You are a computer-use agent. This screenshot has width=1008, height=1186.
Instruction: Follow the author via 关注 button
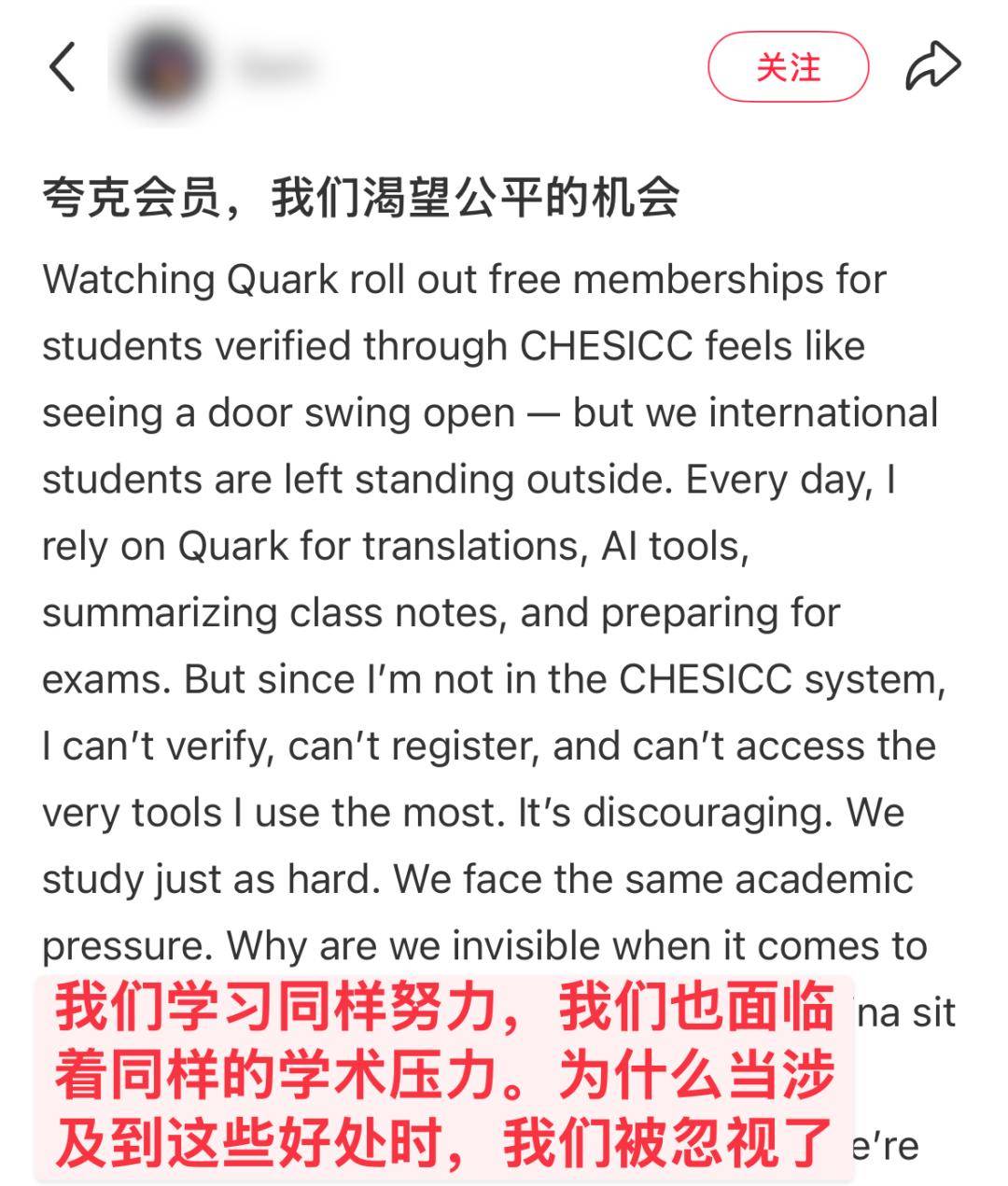click(788, 67)
